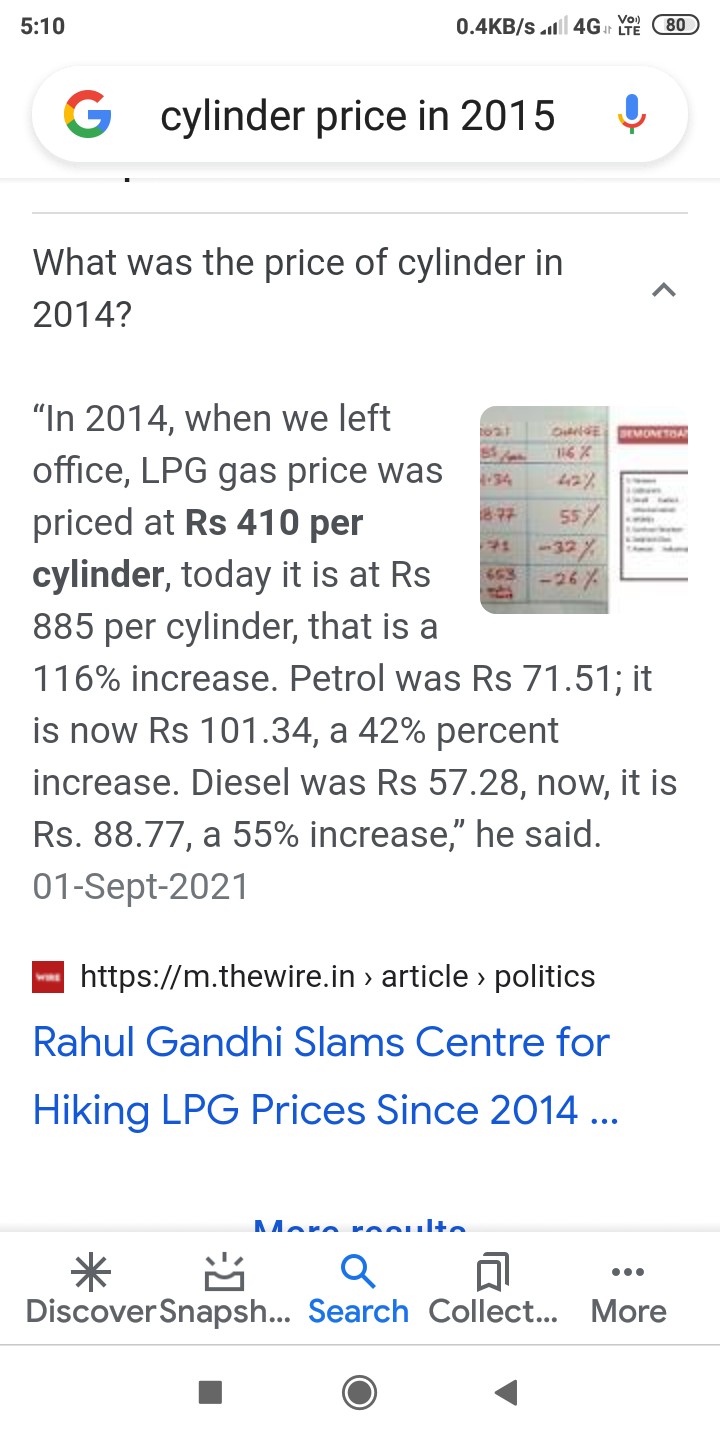
Task: Go back using system back button
Action: (506, 1392)
